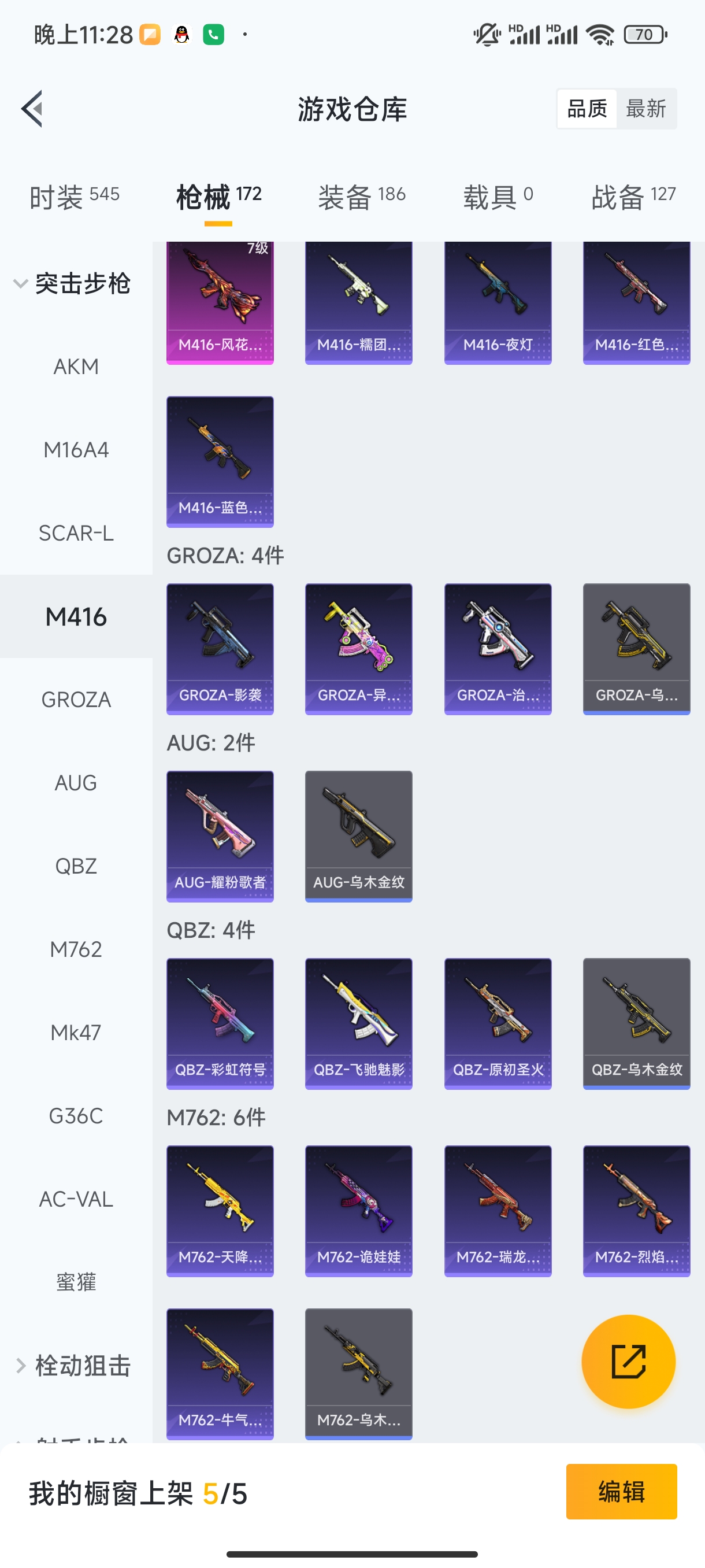Open the GROZA-影袭 skin card
Viewport: 705px width, 1568px height.
pyautogui.click(x=220, y=648)
